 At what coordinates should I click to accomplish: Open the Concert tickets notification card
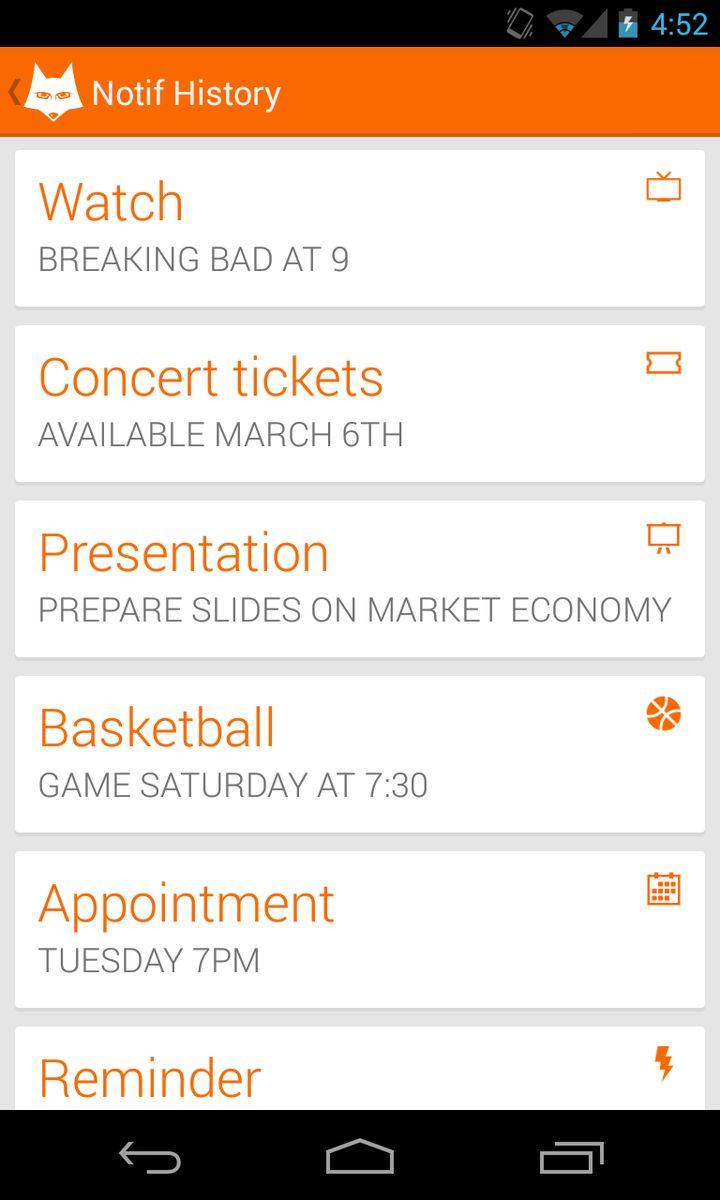click(x=360, y=404)
